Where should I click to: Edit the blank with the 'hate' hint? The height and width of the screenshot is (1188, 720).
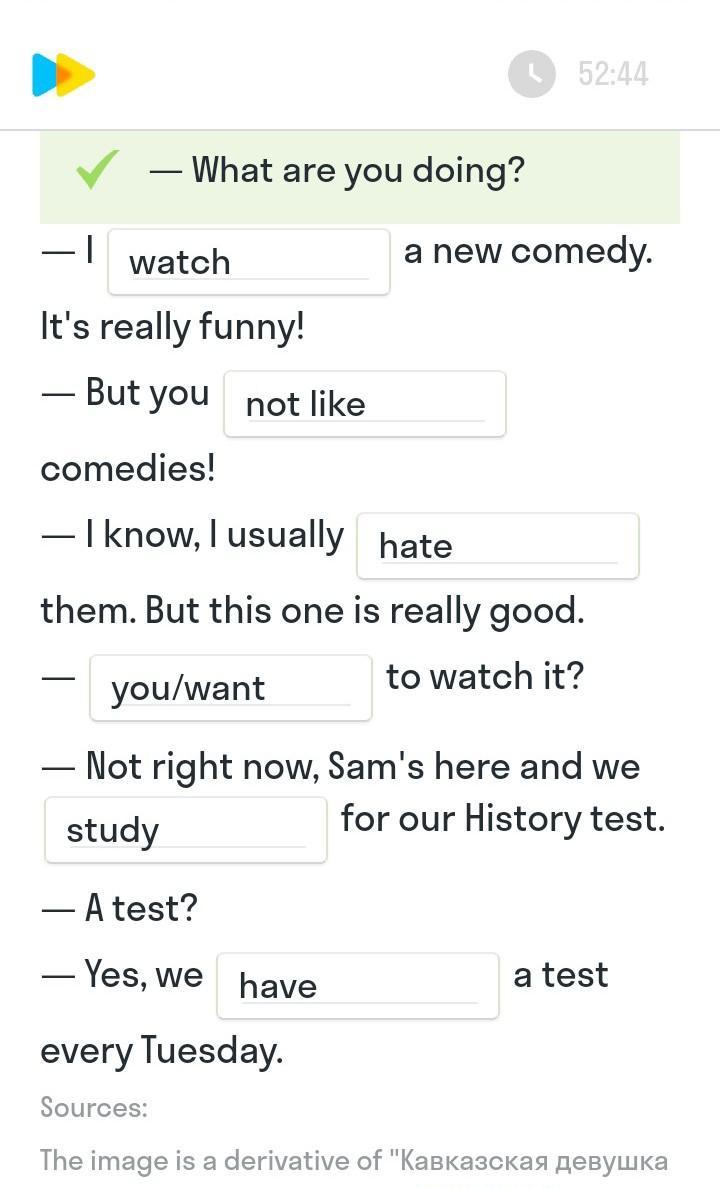click(x=498, y=546)
